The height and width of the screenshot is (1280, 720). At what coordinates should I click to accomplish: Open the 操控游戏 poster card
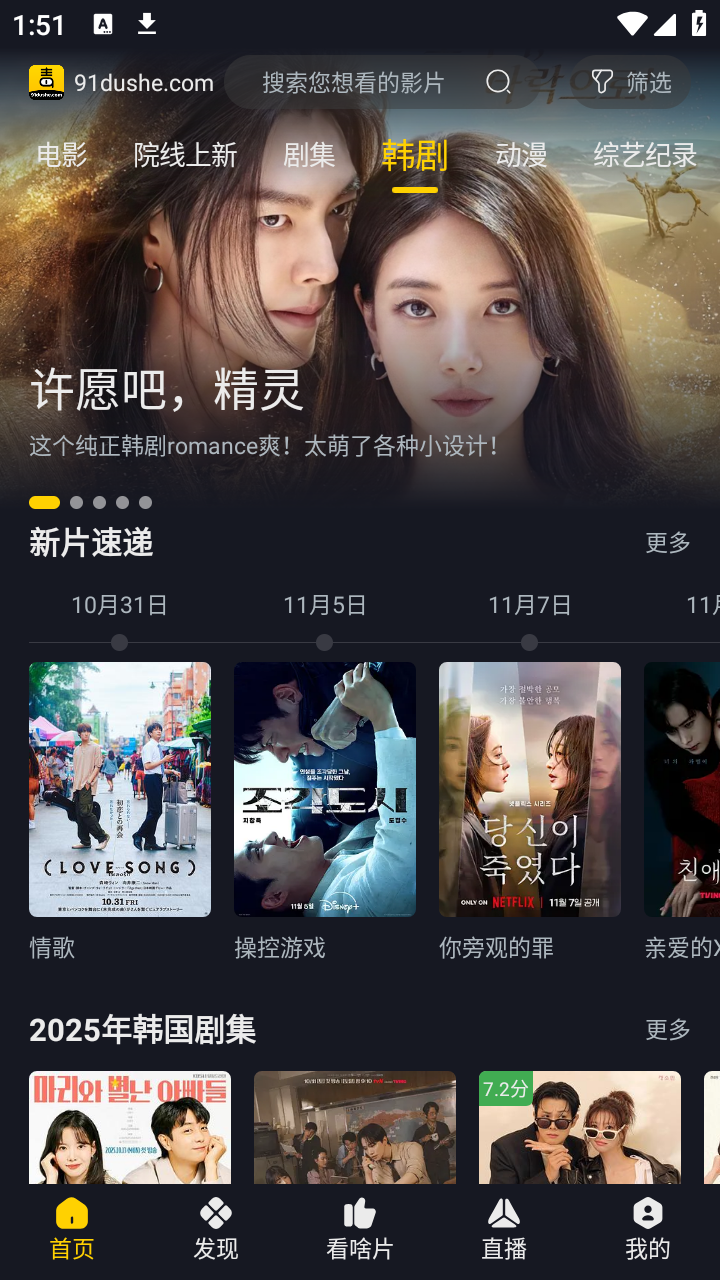click(325, 790)
